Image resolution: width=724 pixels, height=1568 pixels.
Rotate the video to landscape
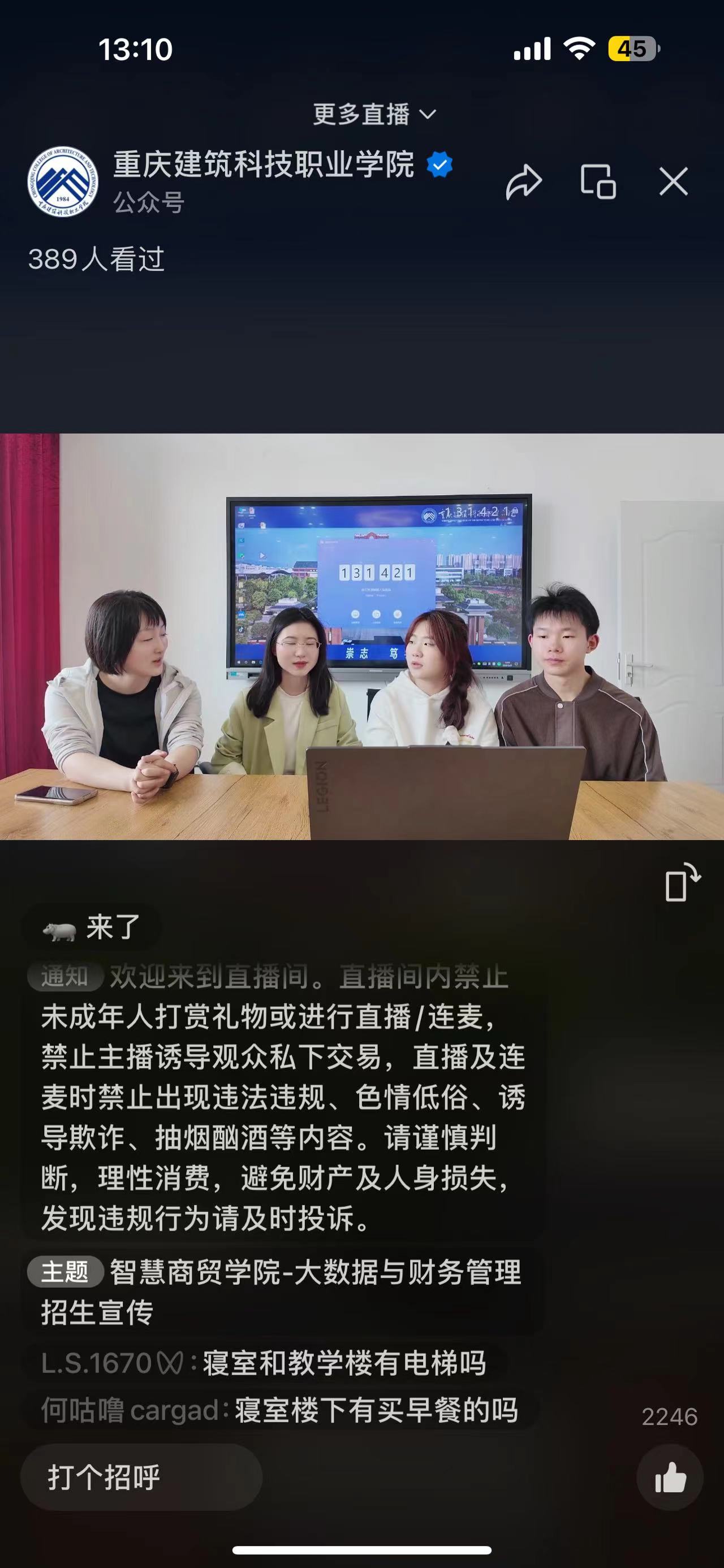click(x=682, y=882)
